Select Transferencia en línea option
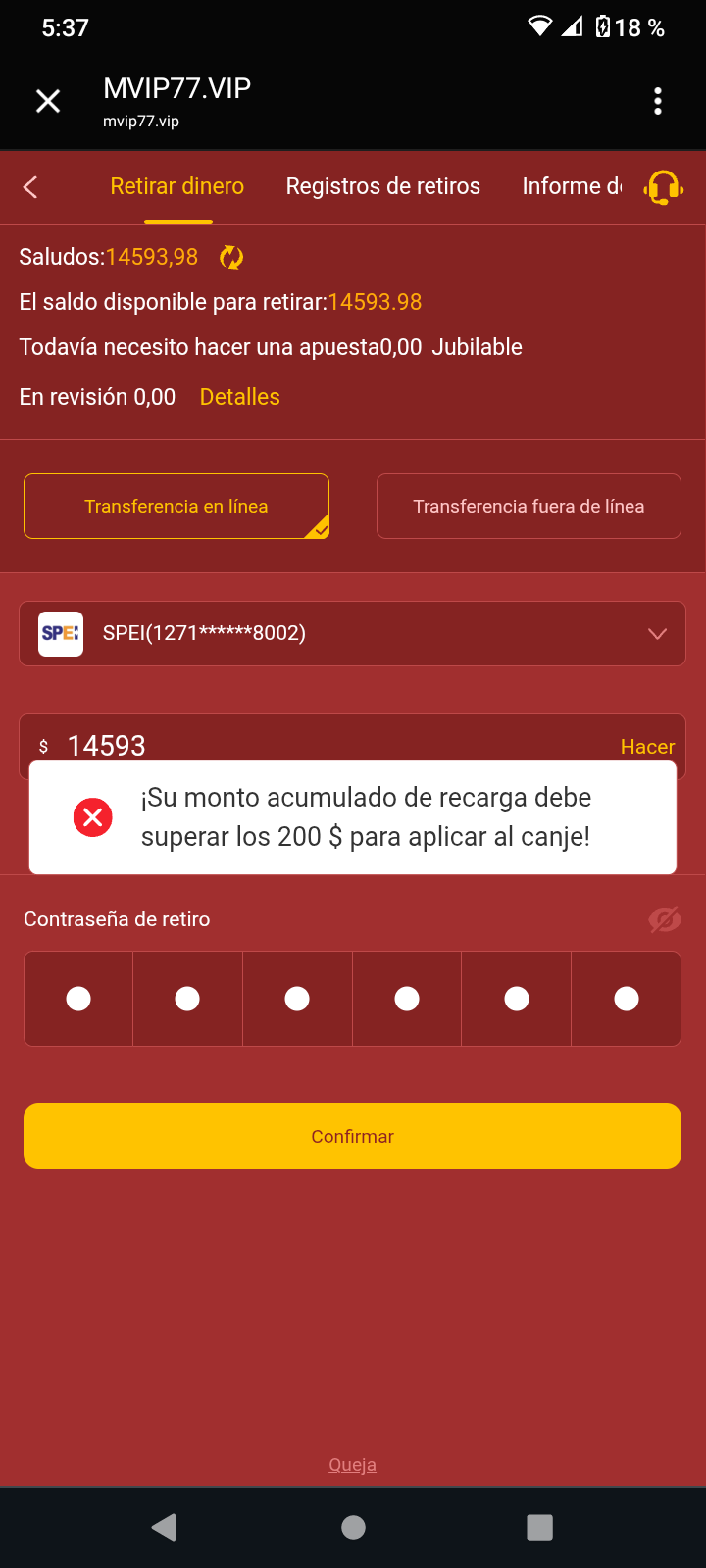Screen dimensions: 706x1568 176,507
